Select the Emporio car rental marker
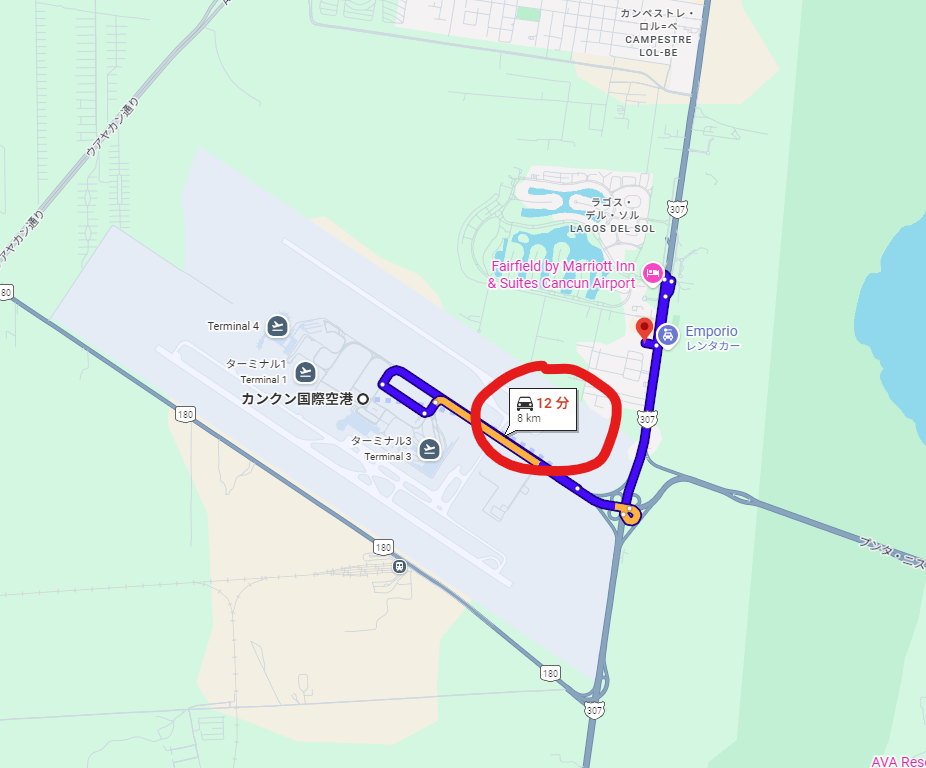This screenshot has height=768, width=926. (668, 335)
